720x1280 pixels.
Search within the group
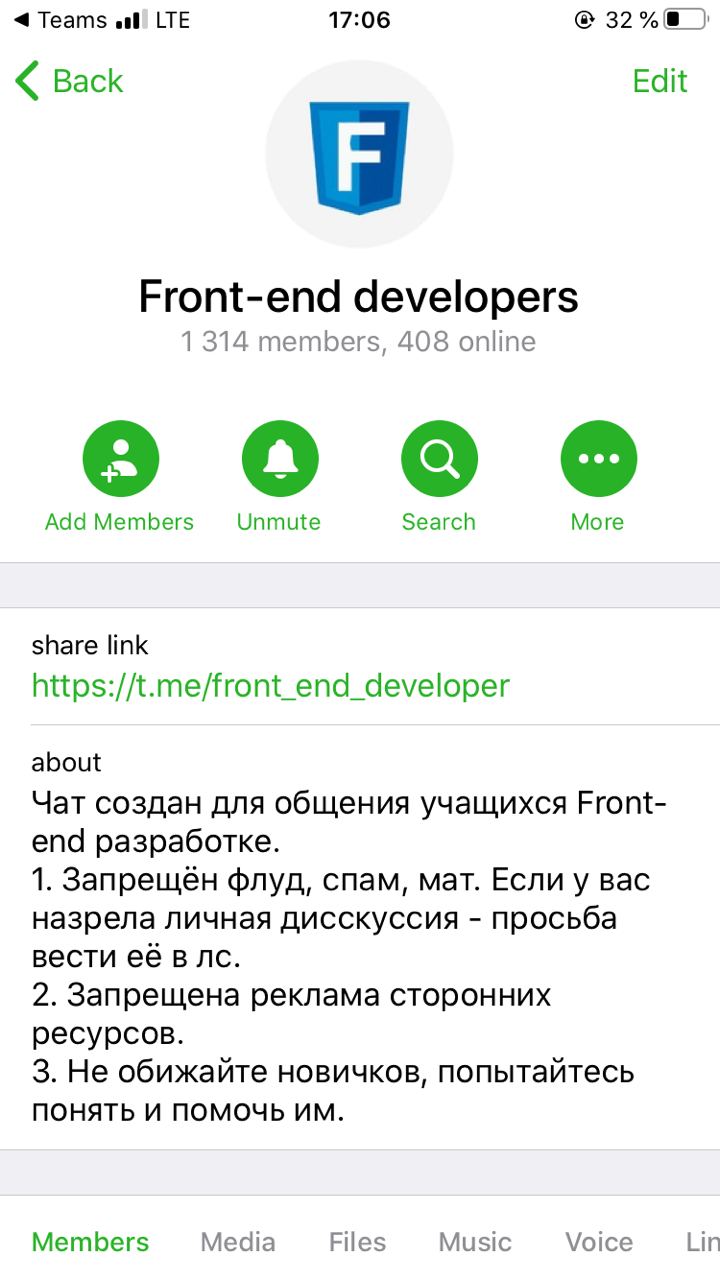click(x=439, y=459)
